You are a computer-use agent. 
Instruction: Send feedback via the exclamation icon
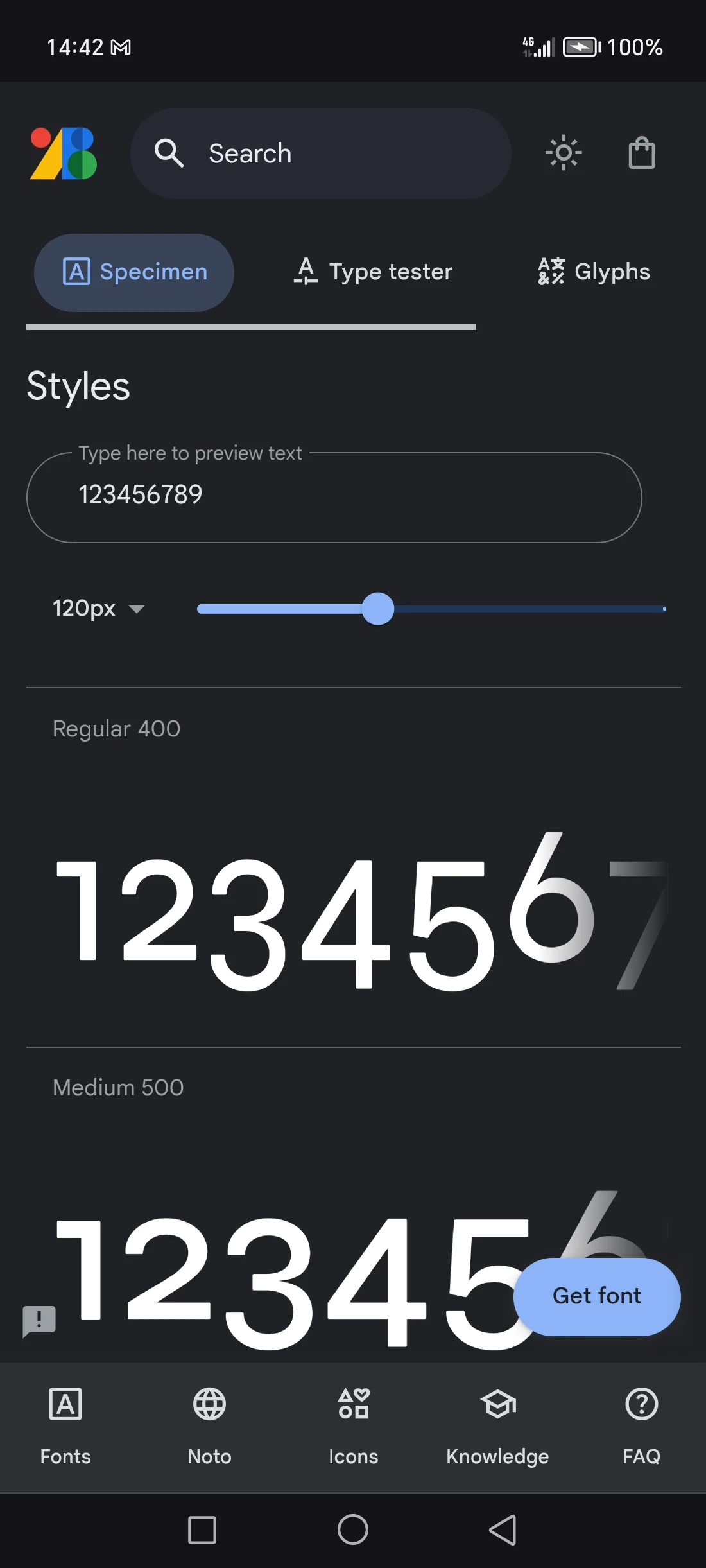tap(39, 1321)
